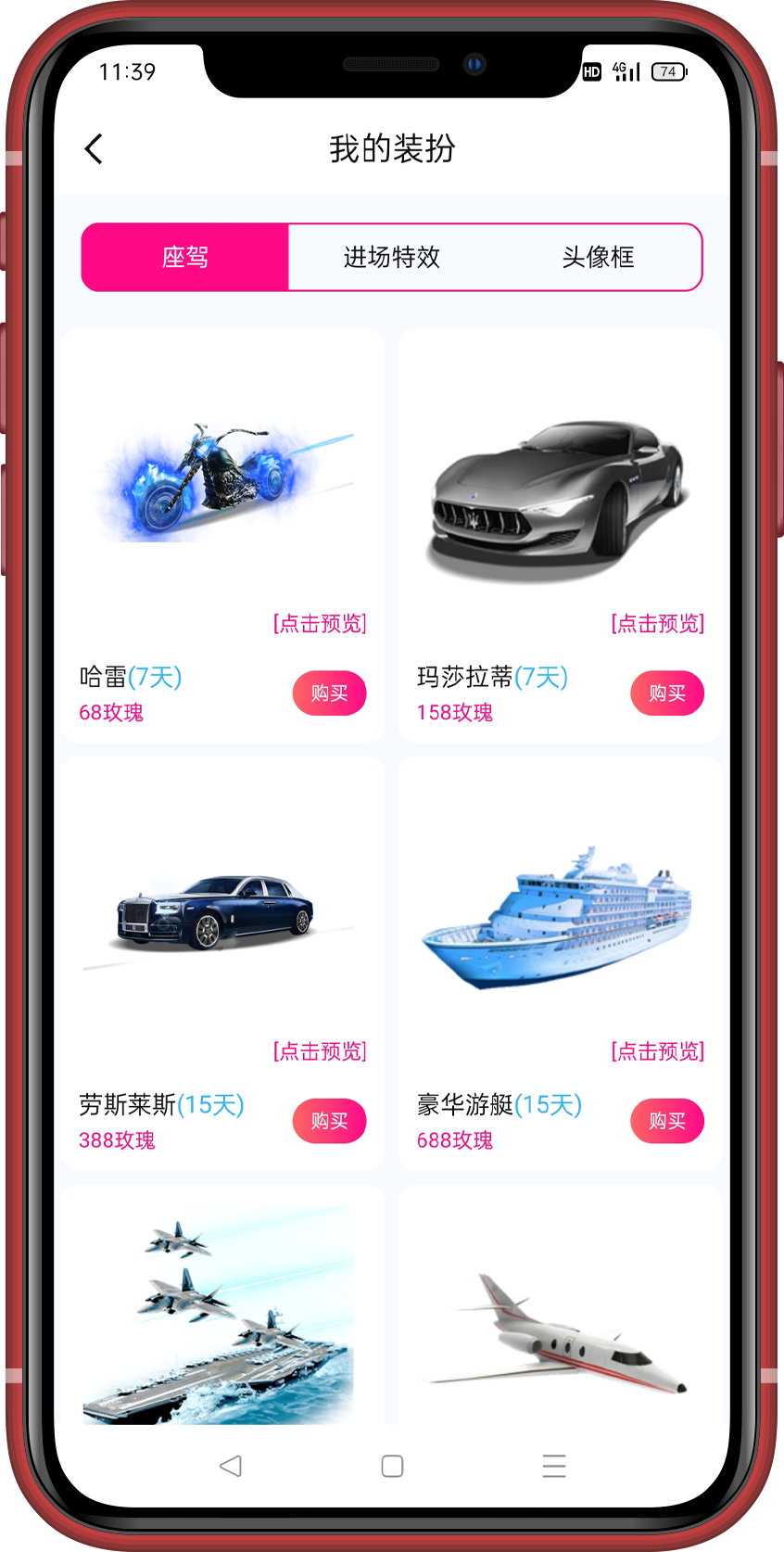Go back using the top-left arrow
The width and height of the screenshot is (784, 1552).
(94, 148)
